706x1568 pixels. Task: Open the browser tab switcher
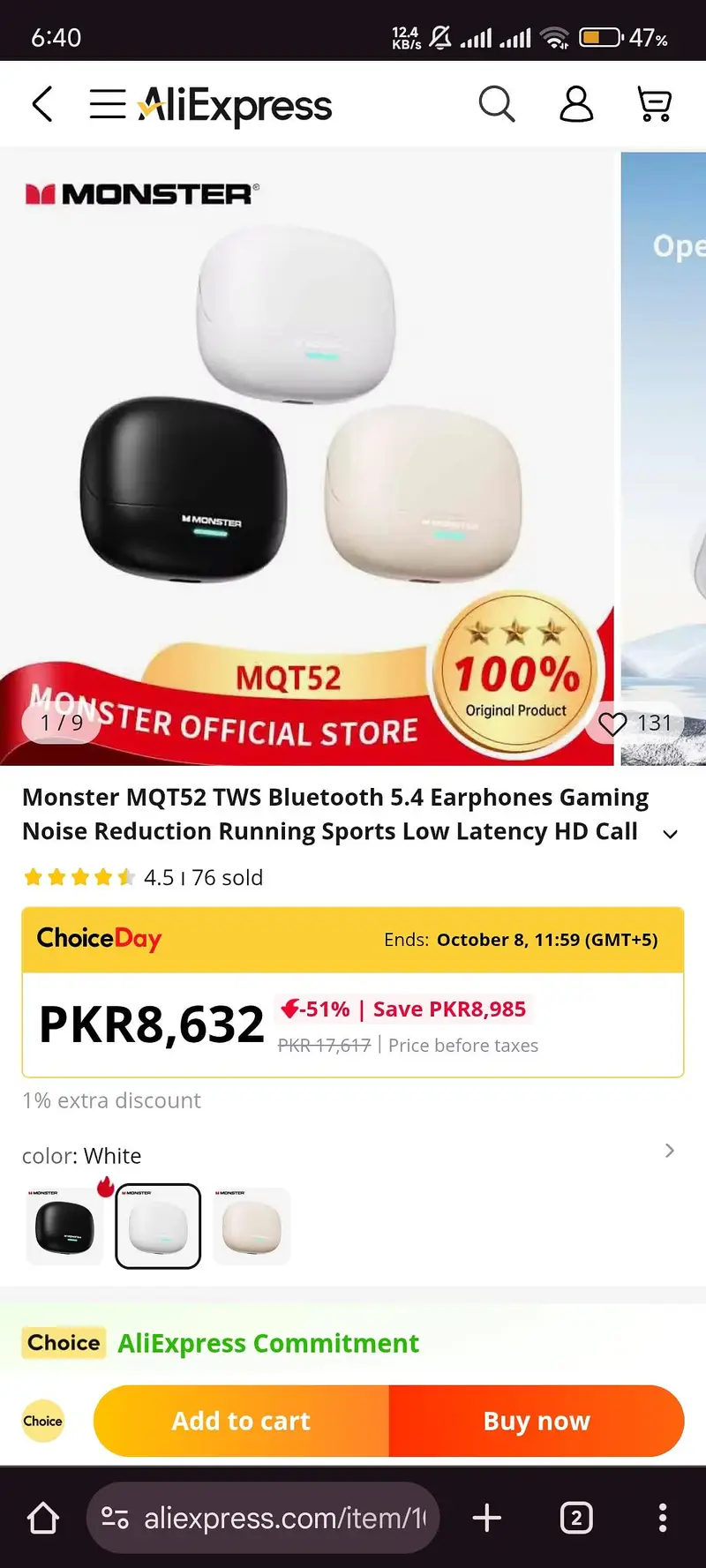[x=575, y=1518]
